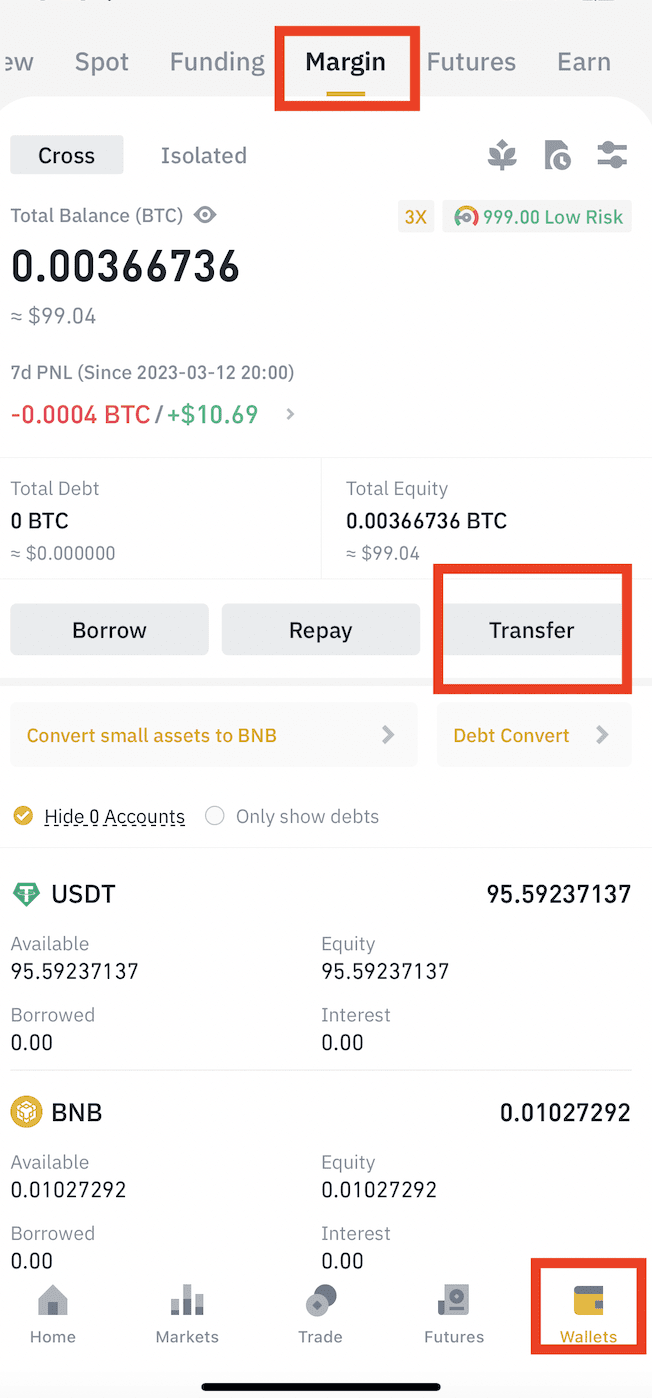This screenshot has height=1398, width=652.
Task: Open the USDT asset row
Action: 320,893
